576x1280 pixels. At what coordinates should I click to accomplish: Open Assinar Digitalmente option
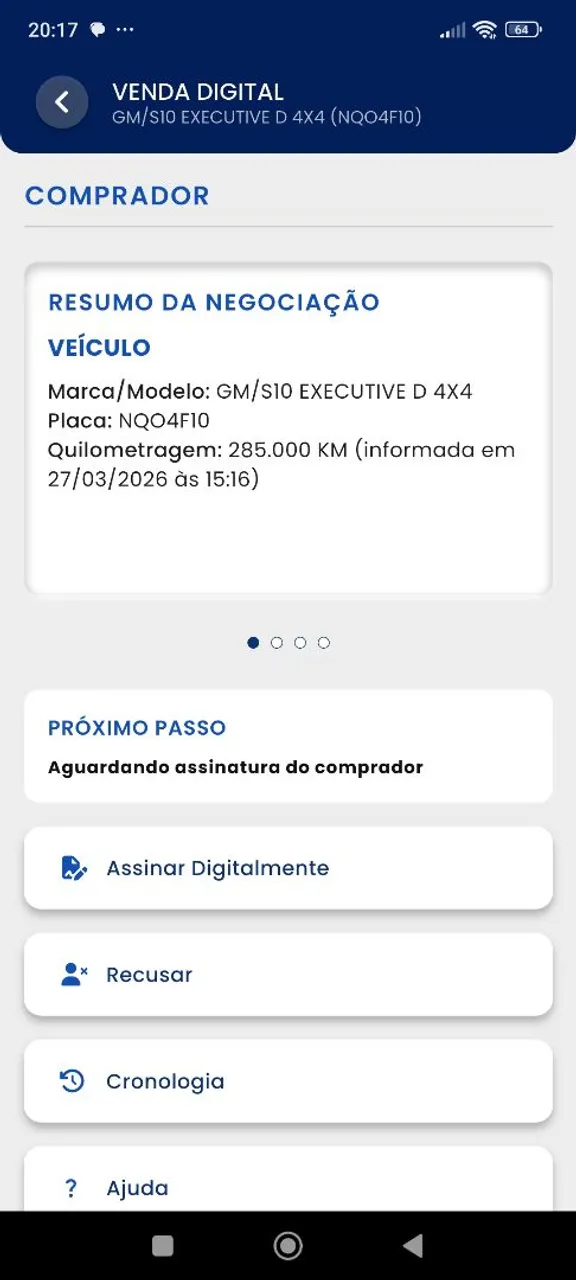(288, 868)
